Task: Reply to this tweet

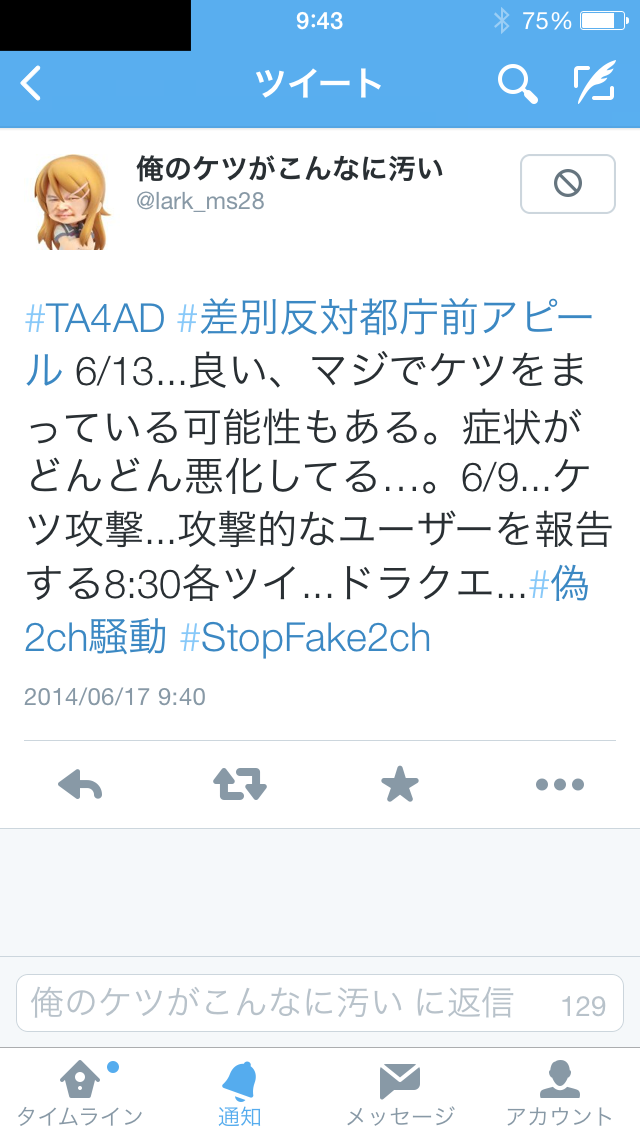Action: pyautogui.click(x=80, y=785)
